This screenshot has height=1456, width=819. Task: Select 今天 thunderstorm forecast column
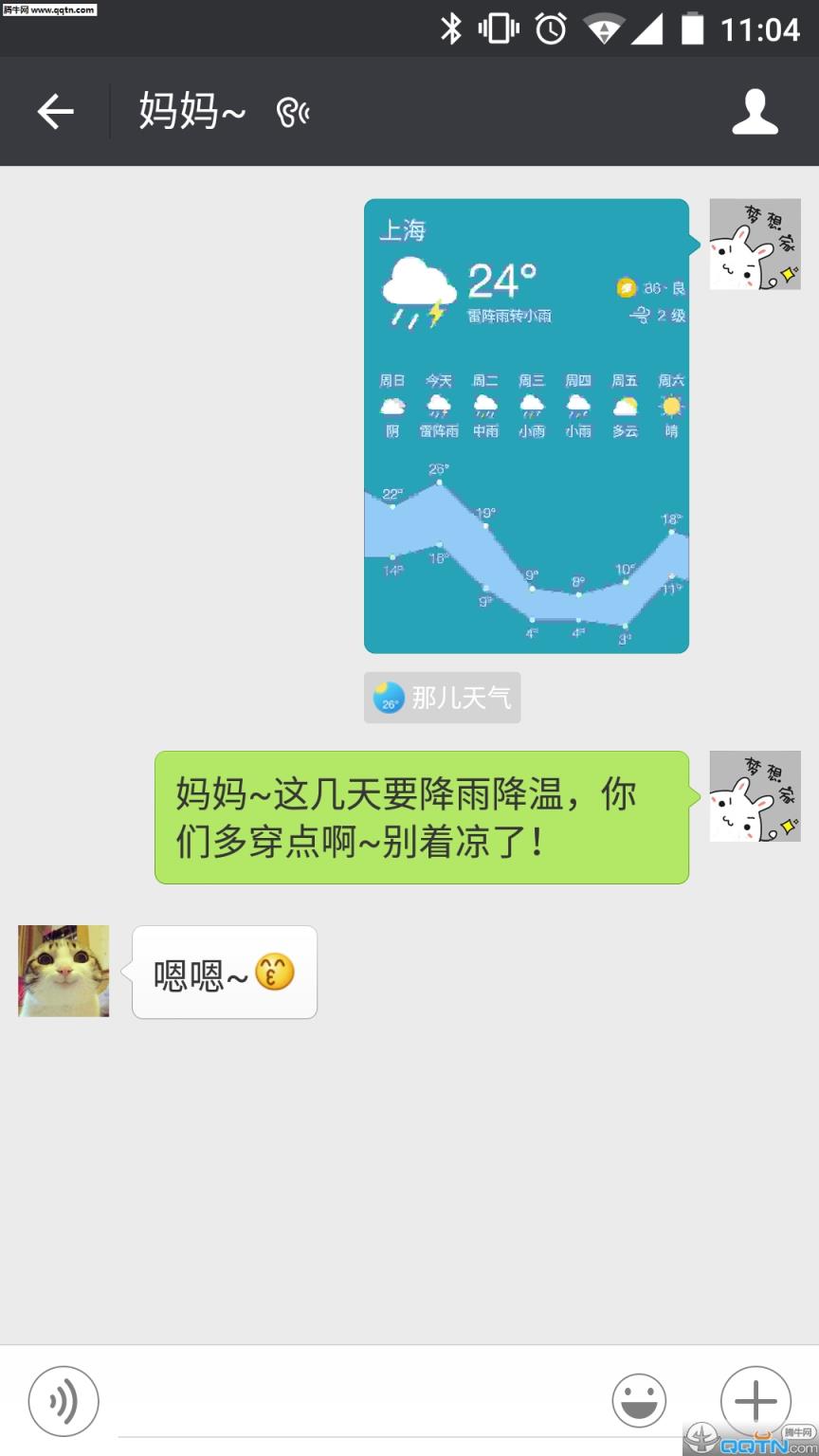pyautogui.click(x=439, y=406)
